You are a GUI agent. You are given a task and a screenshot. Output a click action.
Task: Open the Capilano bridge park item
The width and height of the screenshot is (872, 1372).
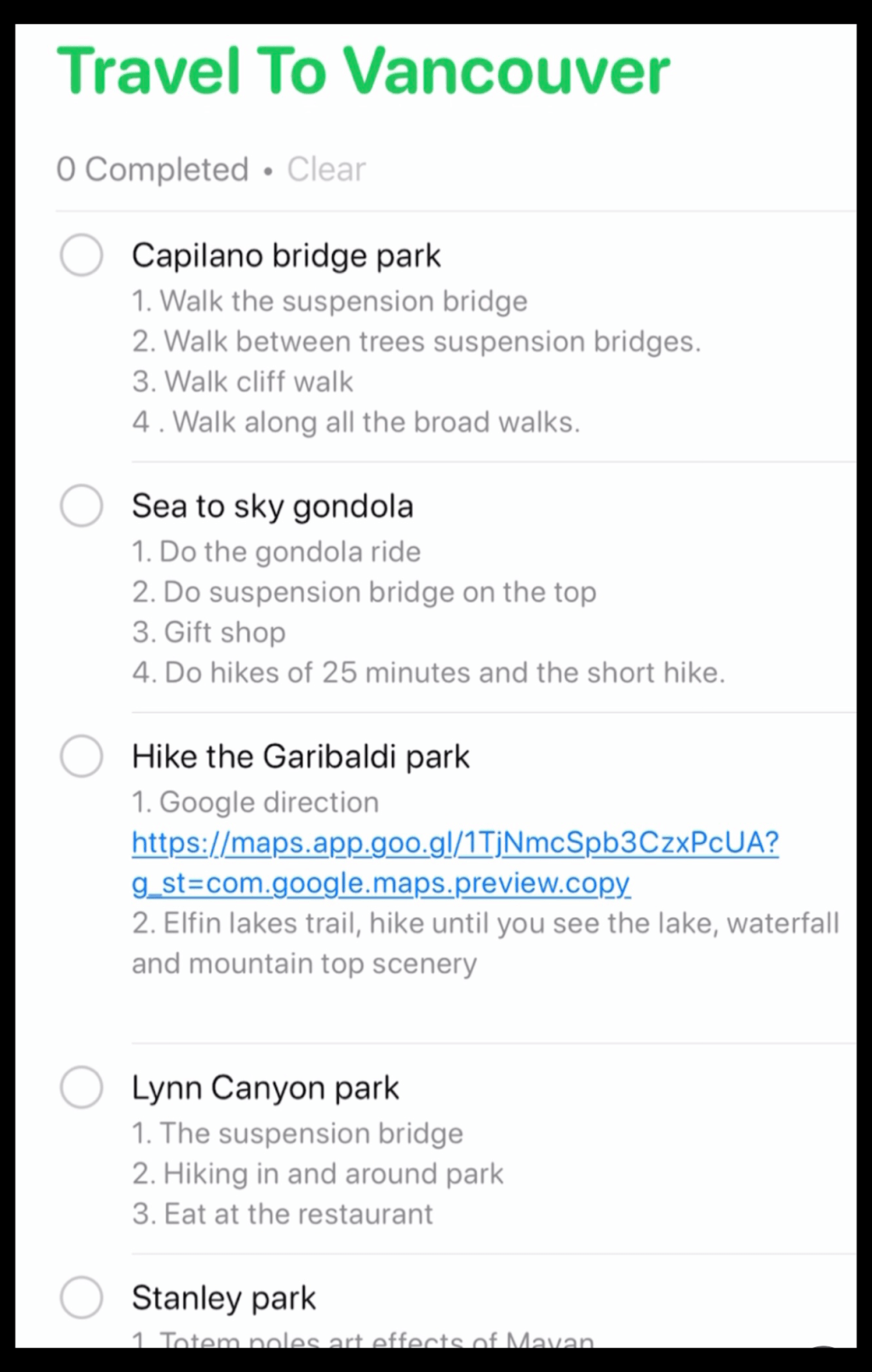pos(286,255)
